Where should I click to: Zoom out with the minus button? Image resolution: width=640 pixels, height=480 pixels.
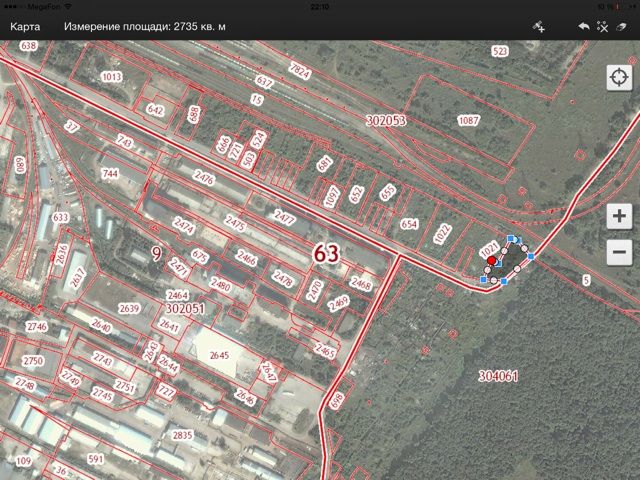[x=619, y=250]
